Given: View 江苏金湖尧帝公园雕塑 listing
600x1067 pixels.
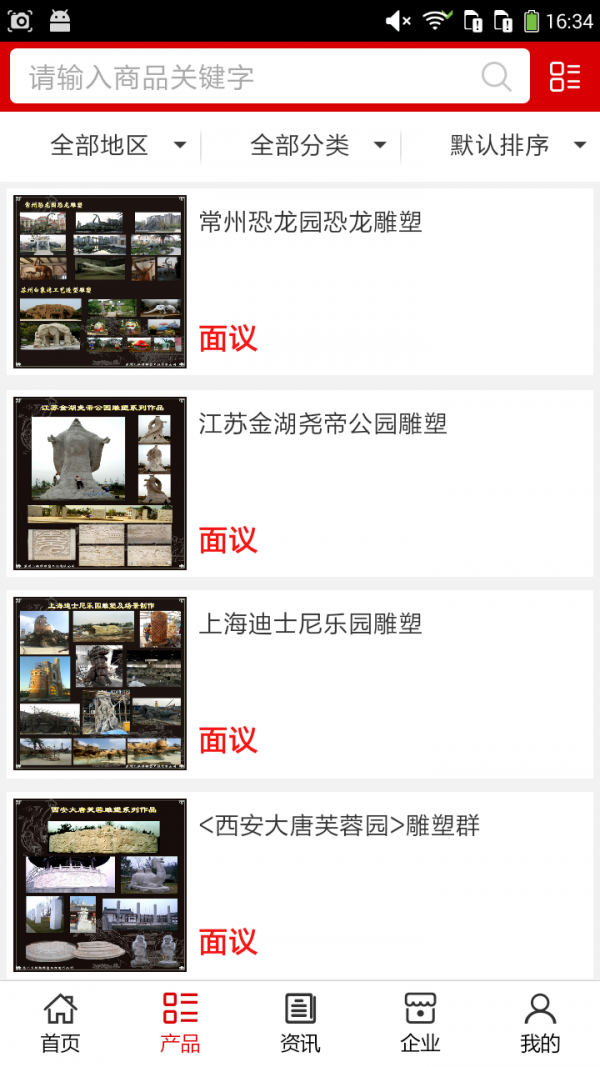Looking at the screenshot, I should click(322, 424).
